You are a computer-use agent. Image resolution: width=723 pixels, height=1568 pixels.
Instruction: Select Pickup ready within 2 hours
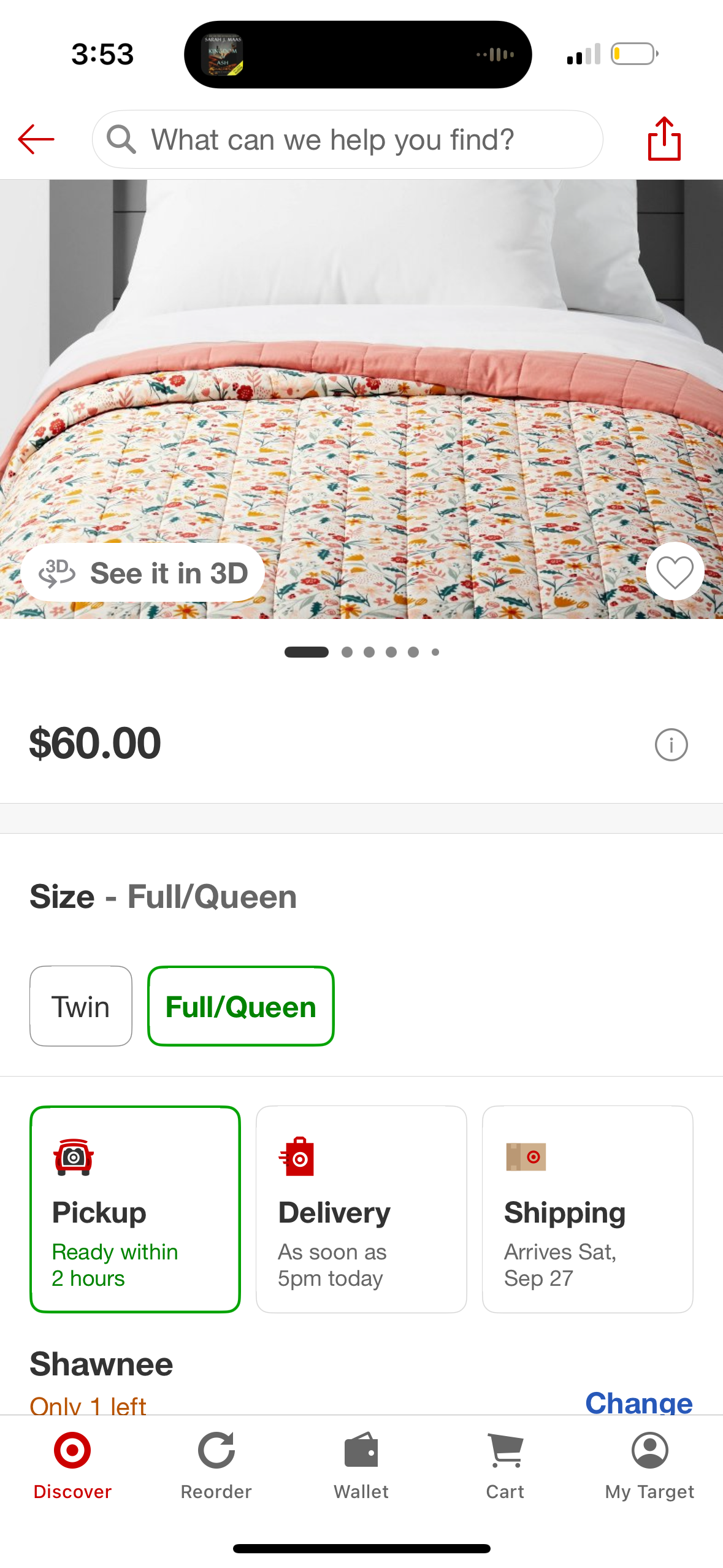pyautogui.click(x=135, y=1209)
